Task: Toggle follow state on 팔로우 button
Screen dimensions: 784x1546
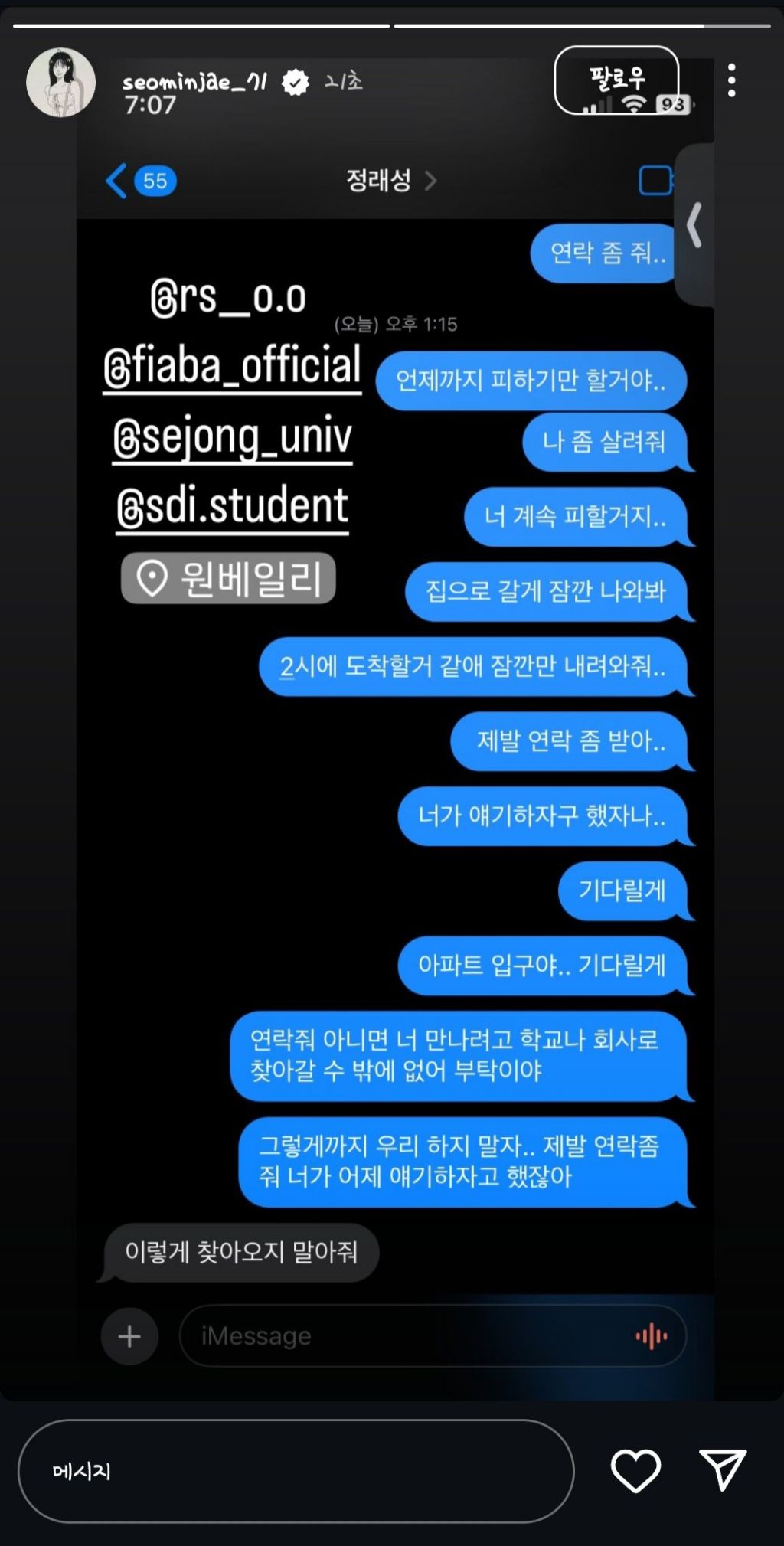Action: coord(617,76)
